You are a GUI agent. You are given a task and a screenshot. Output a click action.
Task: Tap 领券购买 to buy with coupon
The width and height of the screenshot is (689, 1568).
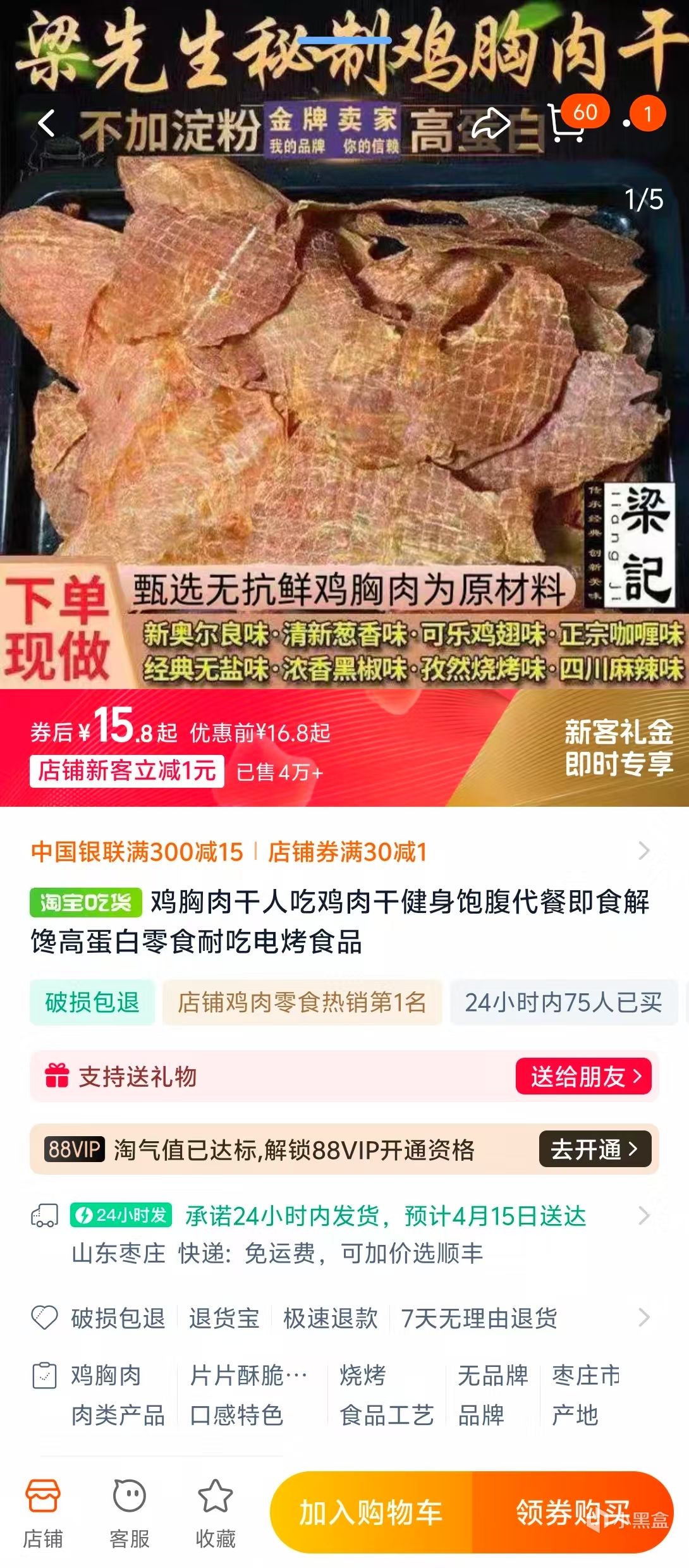click(x=572, y=1512)
